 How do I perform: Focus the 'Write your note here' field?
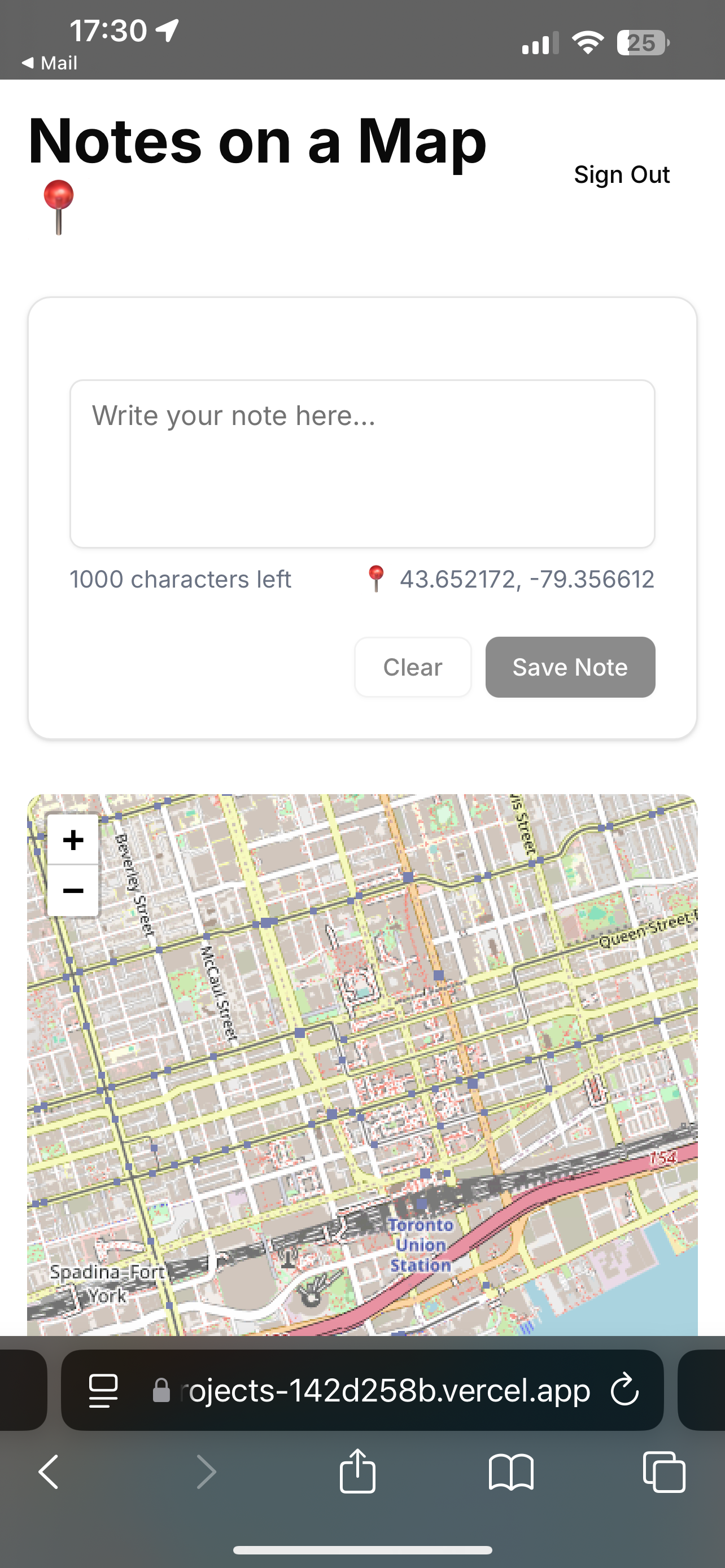click(362, 463)
